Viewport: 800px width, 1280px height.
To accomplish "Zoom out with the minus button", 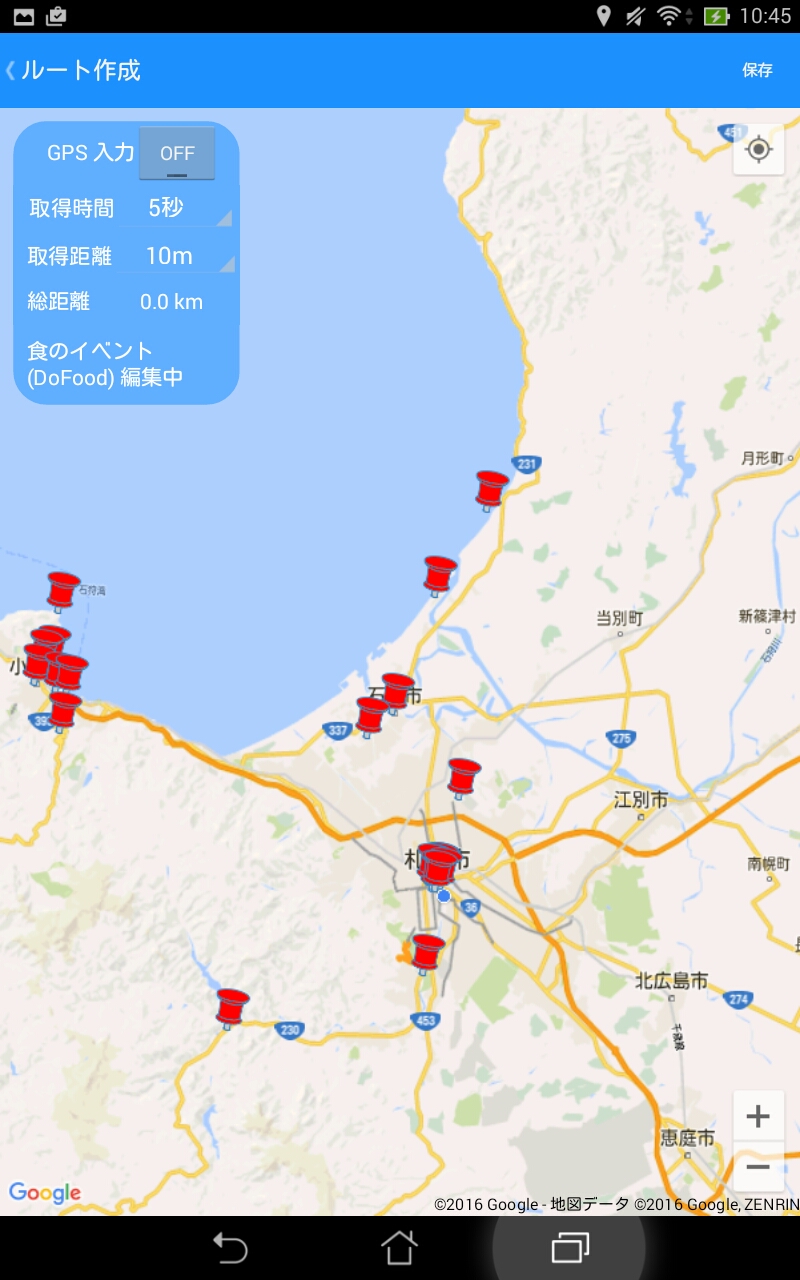I will click(758, 1167).
